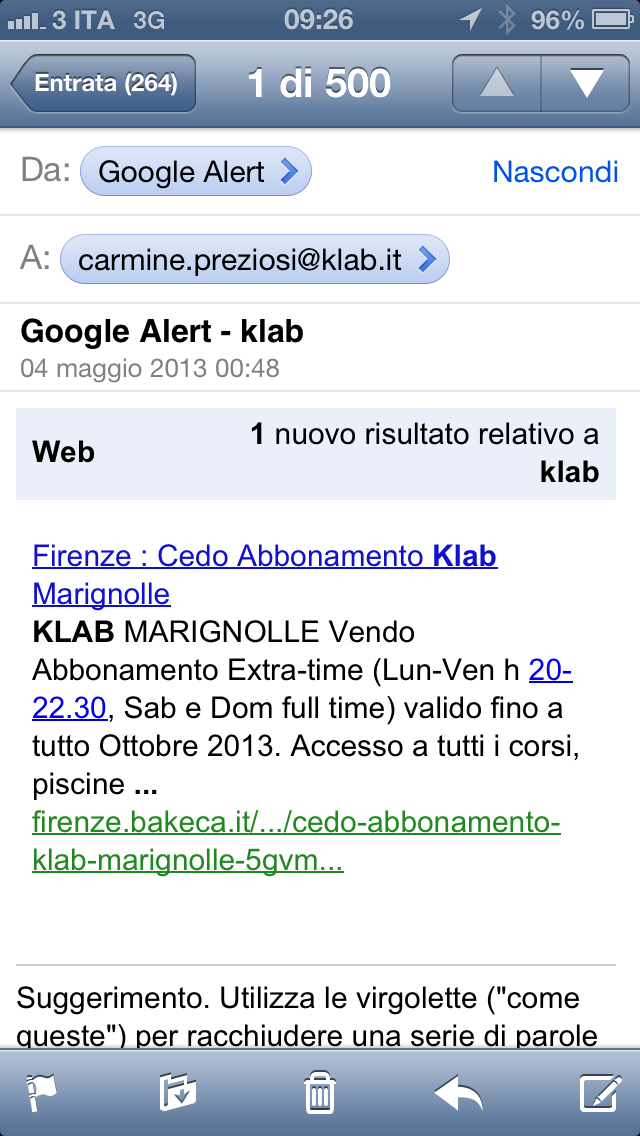Open the Google Alert sender details
640x1136 pixels.
[196, 172]
